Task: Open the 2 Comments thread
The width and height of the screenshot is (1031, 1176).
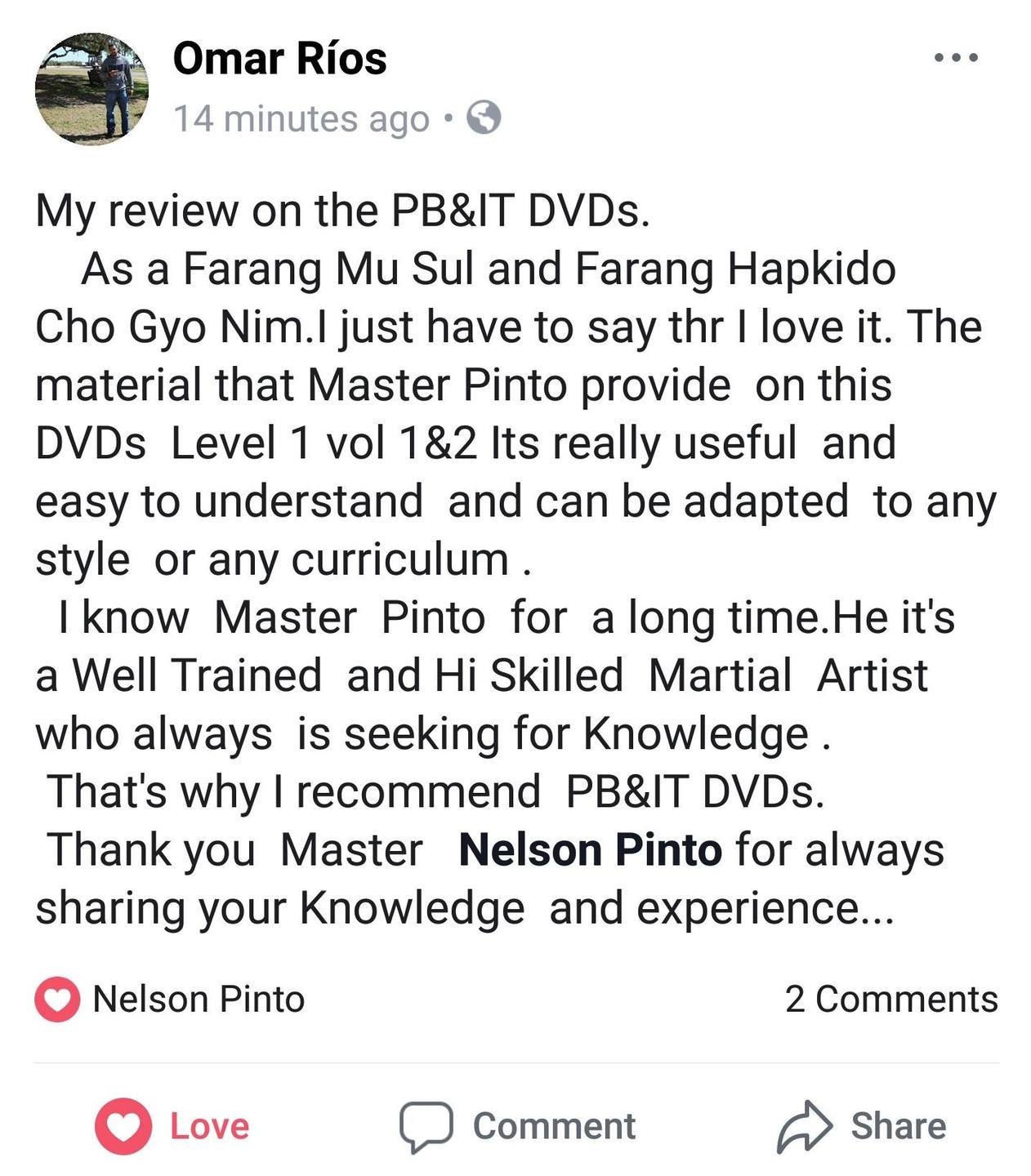Action: click(x=890, y=999)
